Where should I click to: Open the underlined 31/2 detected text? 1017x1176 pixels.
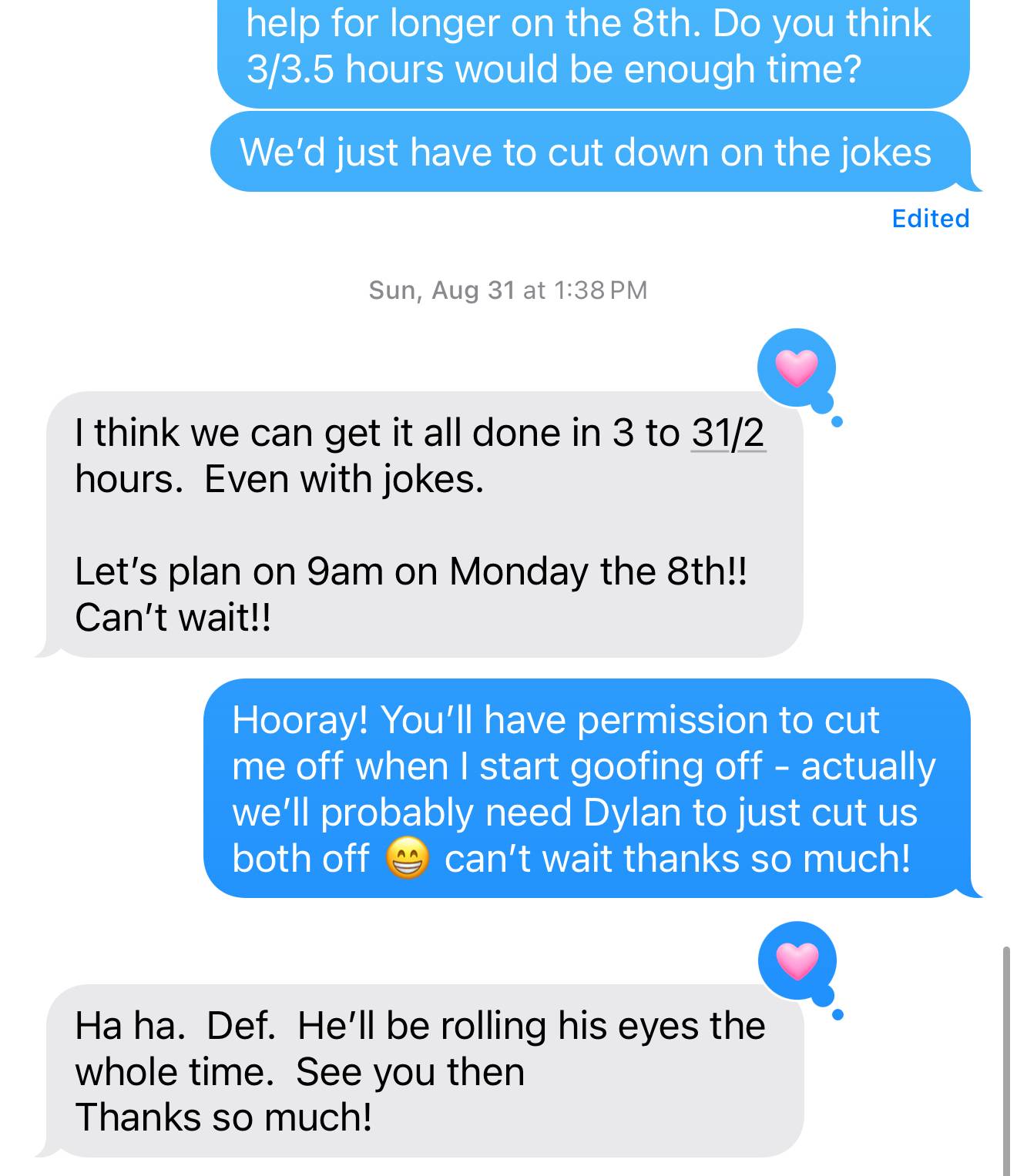(728, 433)
